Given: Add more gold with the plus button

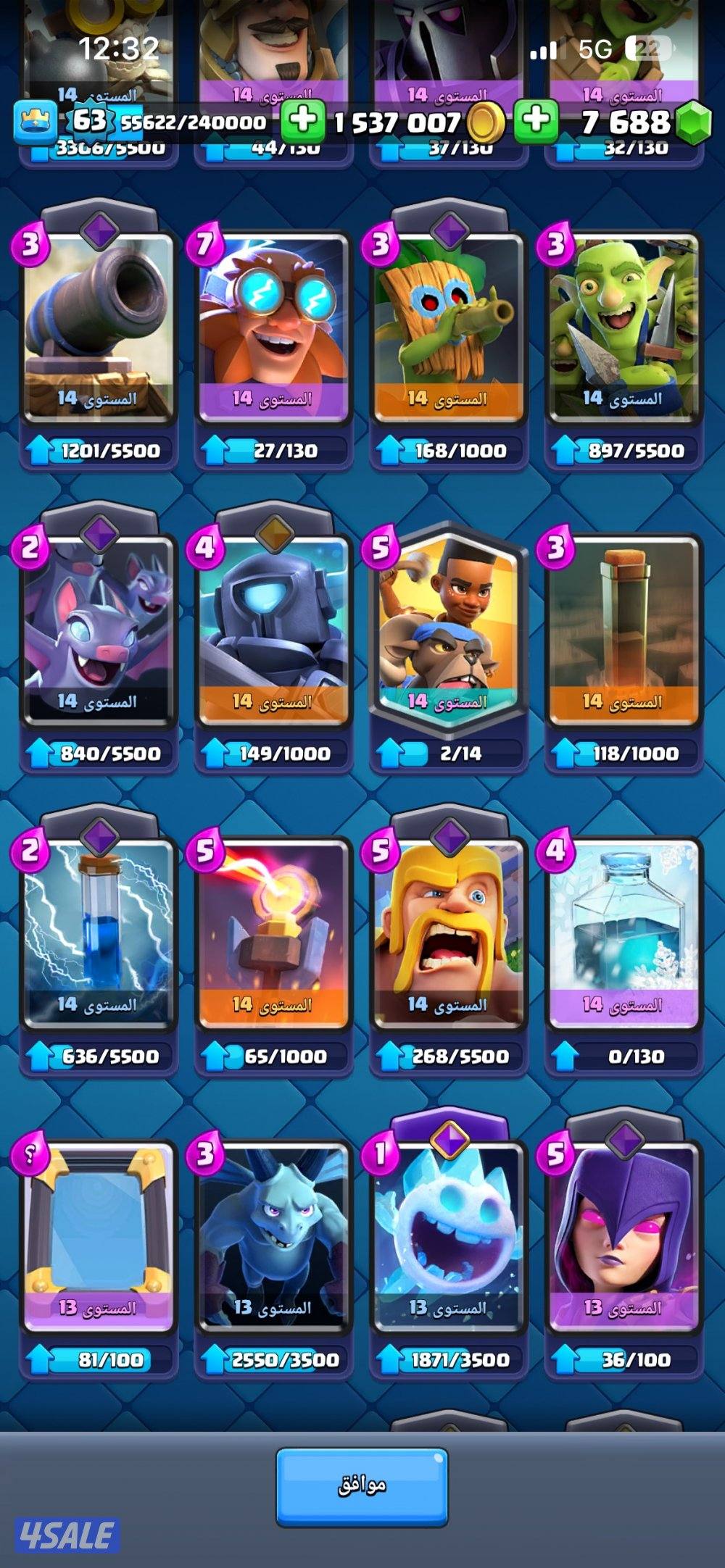Looking at the screenshot, I should pos(302,120).
